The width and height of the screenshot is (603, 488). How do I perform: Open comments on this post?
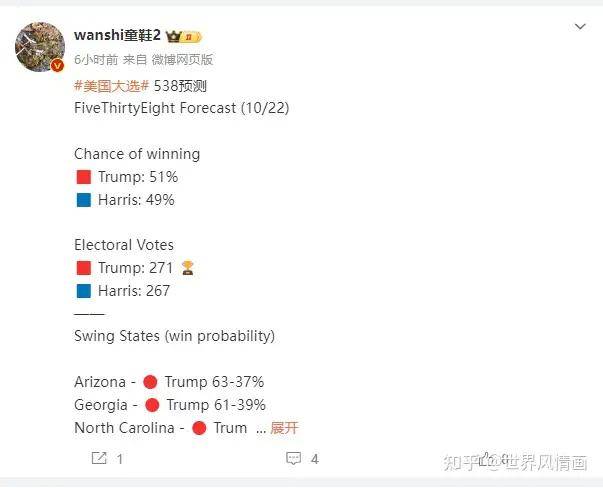pyautogui.click(x=295, y=459)
